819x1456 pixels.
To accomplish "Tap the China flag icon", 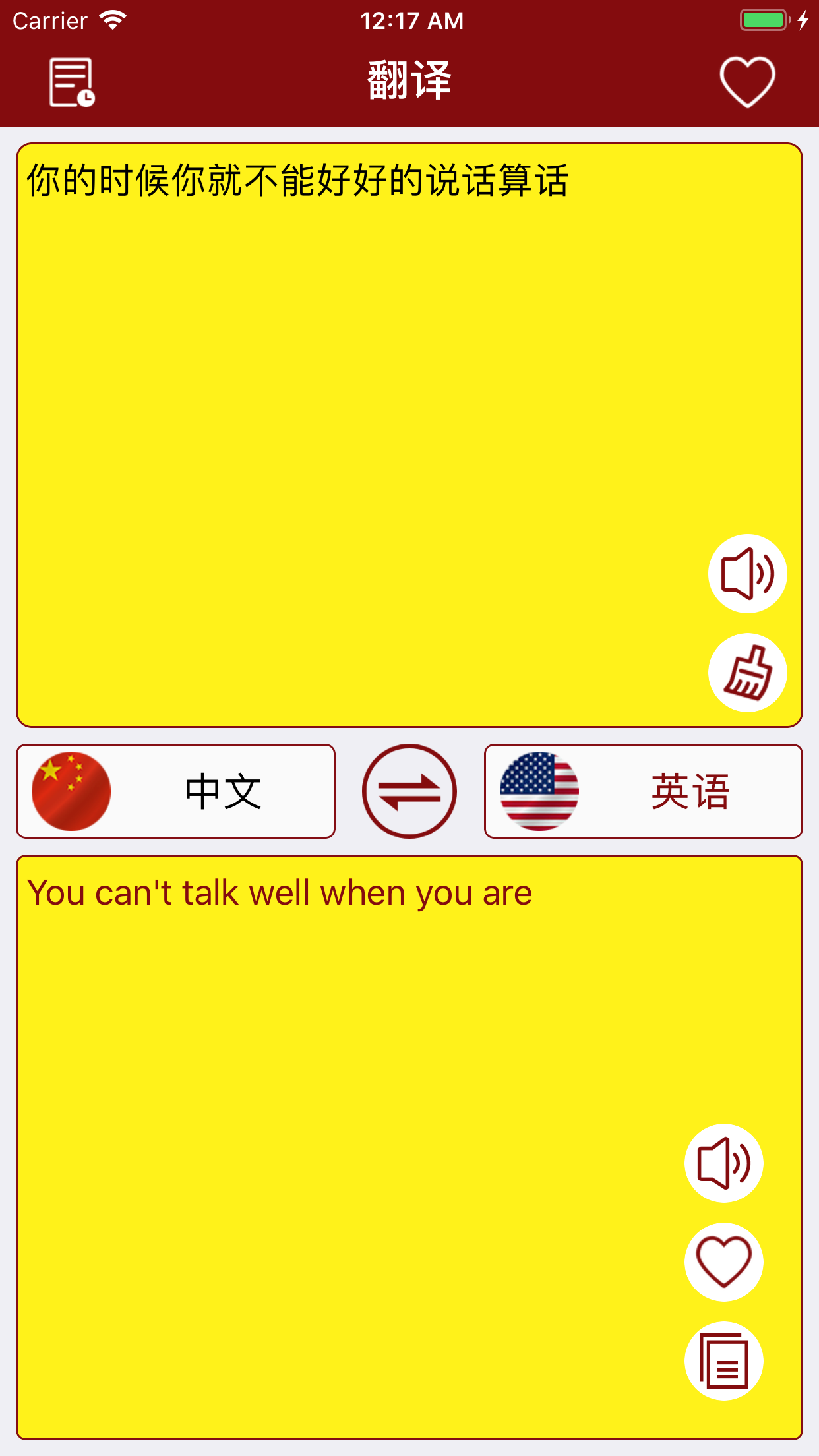I will [x=75, y=791].
